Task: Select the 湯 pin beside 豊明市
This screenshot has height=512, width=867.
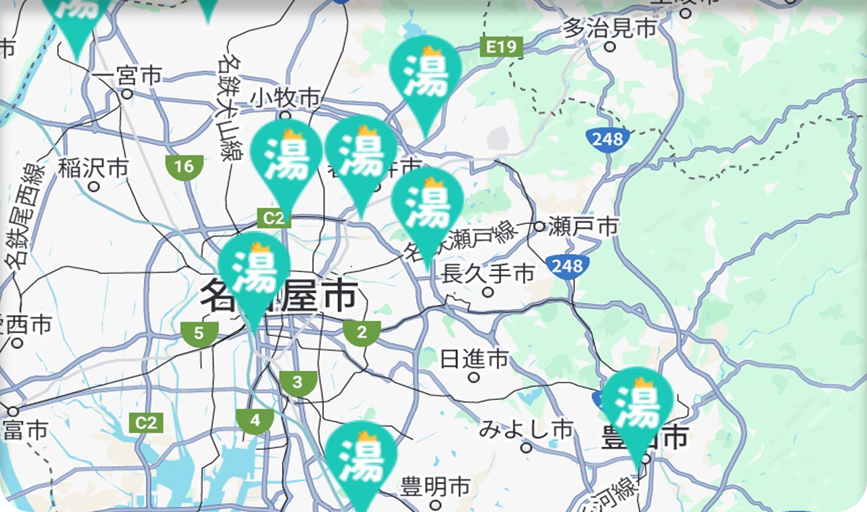Action: [x=360, y=460]
